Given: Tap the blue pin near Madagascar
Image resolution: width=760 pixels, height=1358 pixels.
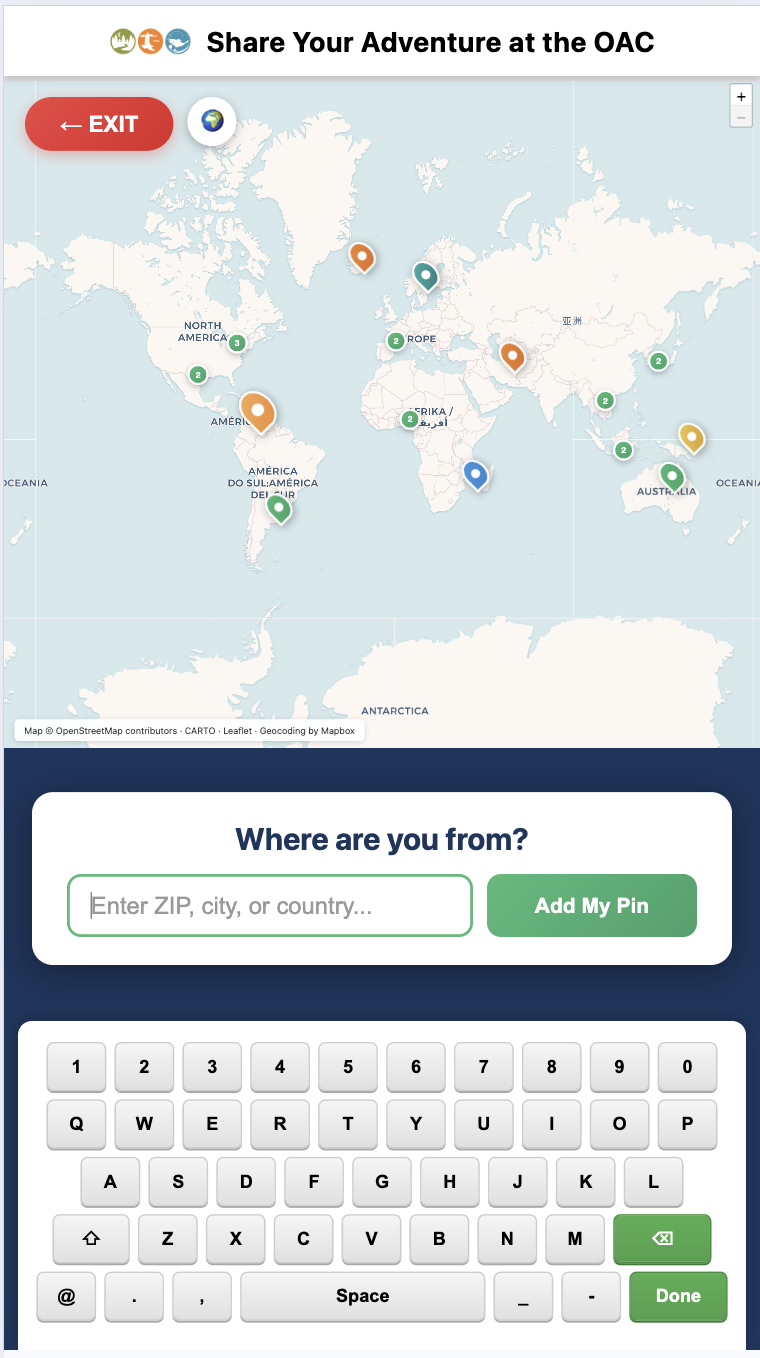Looking at the screenshot, I should pos(476,472).
